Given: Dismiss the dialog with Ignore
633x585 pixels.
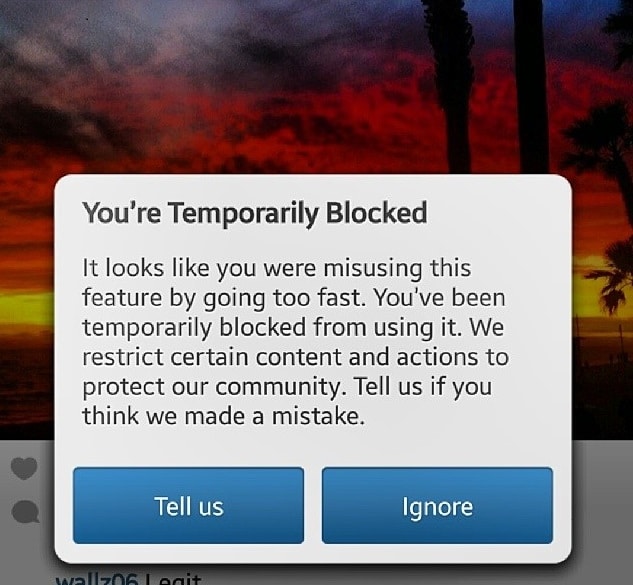Looking at the screenshot, I should coord(437,505).
